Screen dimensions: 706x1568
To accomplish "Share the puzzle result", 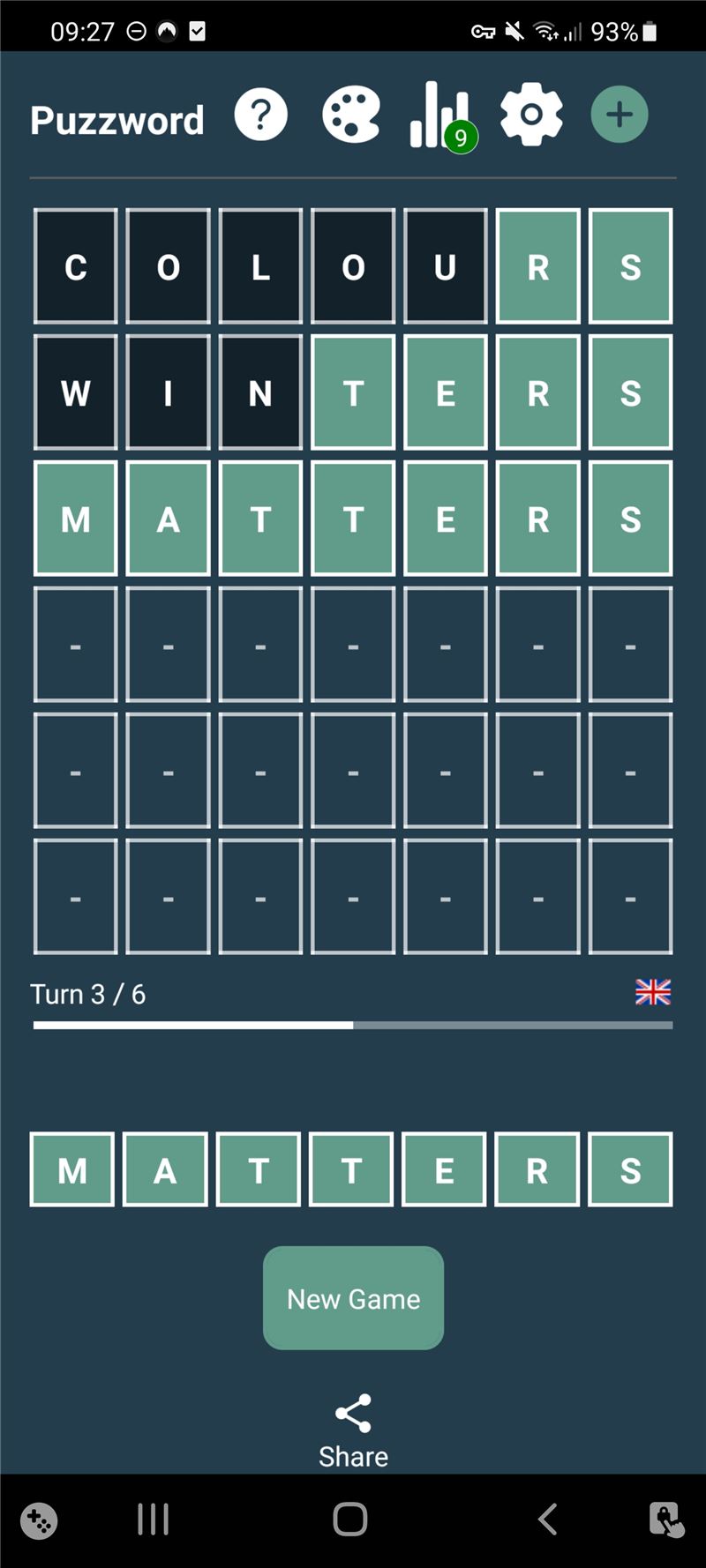I will pyautogui.click(x=353, y=1432).
